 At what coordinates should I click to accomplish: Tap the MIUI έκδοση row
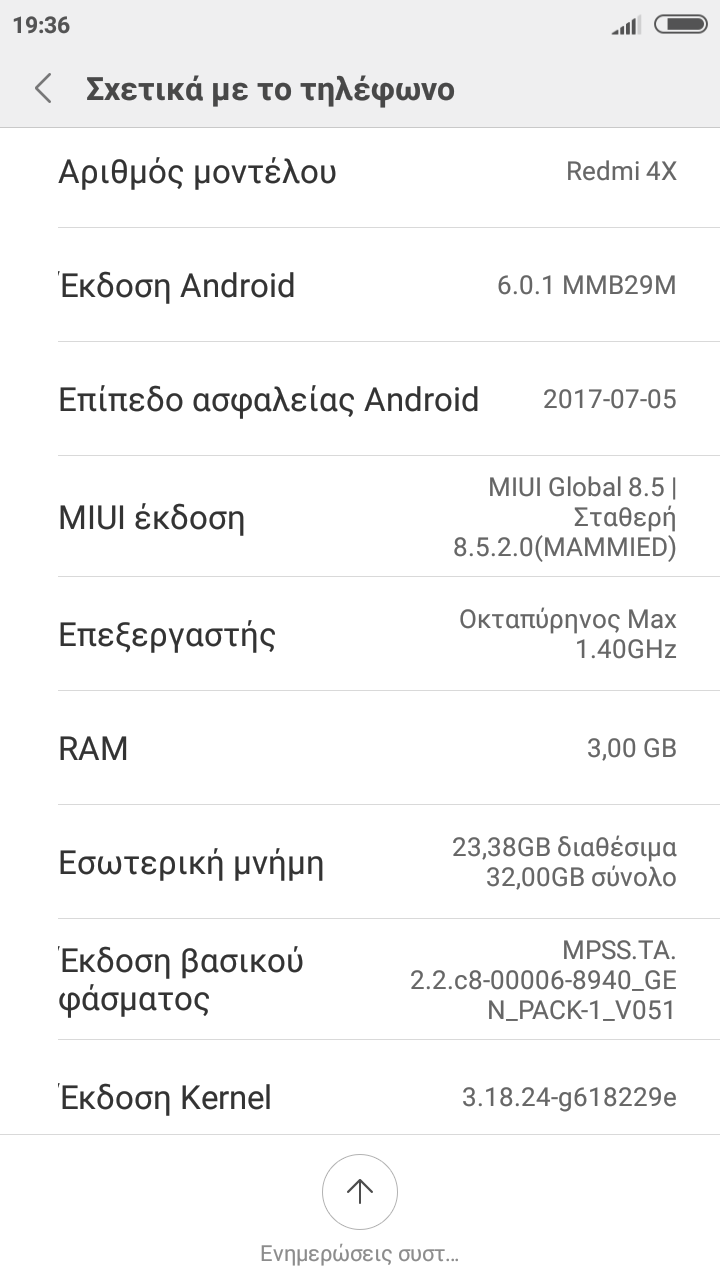360,518
